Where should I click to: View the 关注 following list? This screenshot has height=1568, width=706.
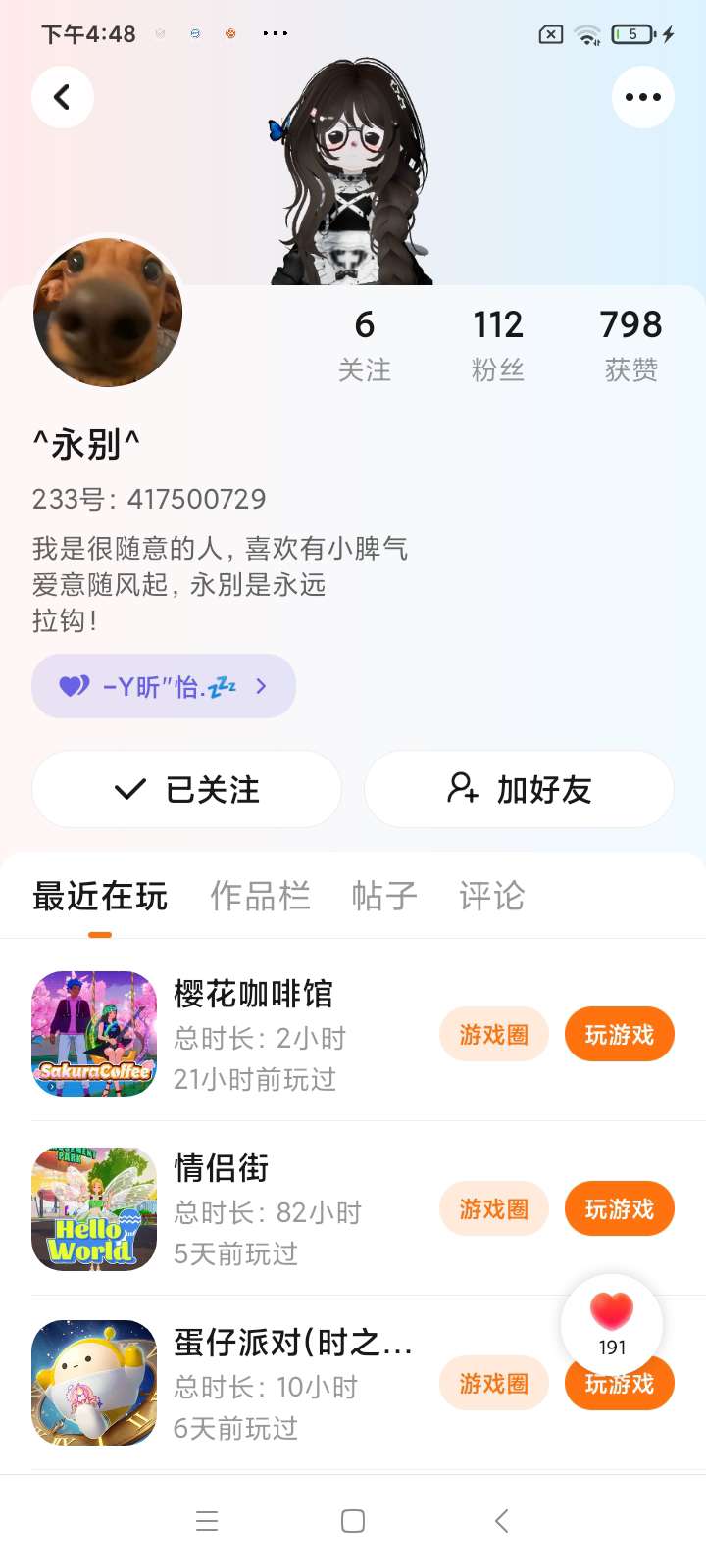[365, 343]
